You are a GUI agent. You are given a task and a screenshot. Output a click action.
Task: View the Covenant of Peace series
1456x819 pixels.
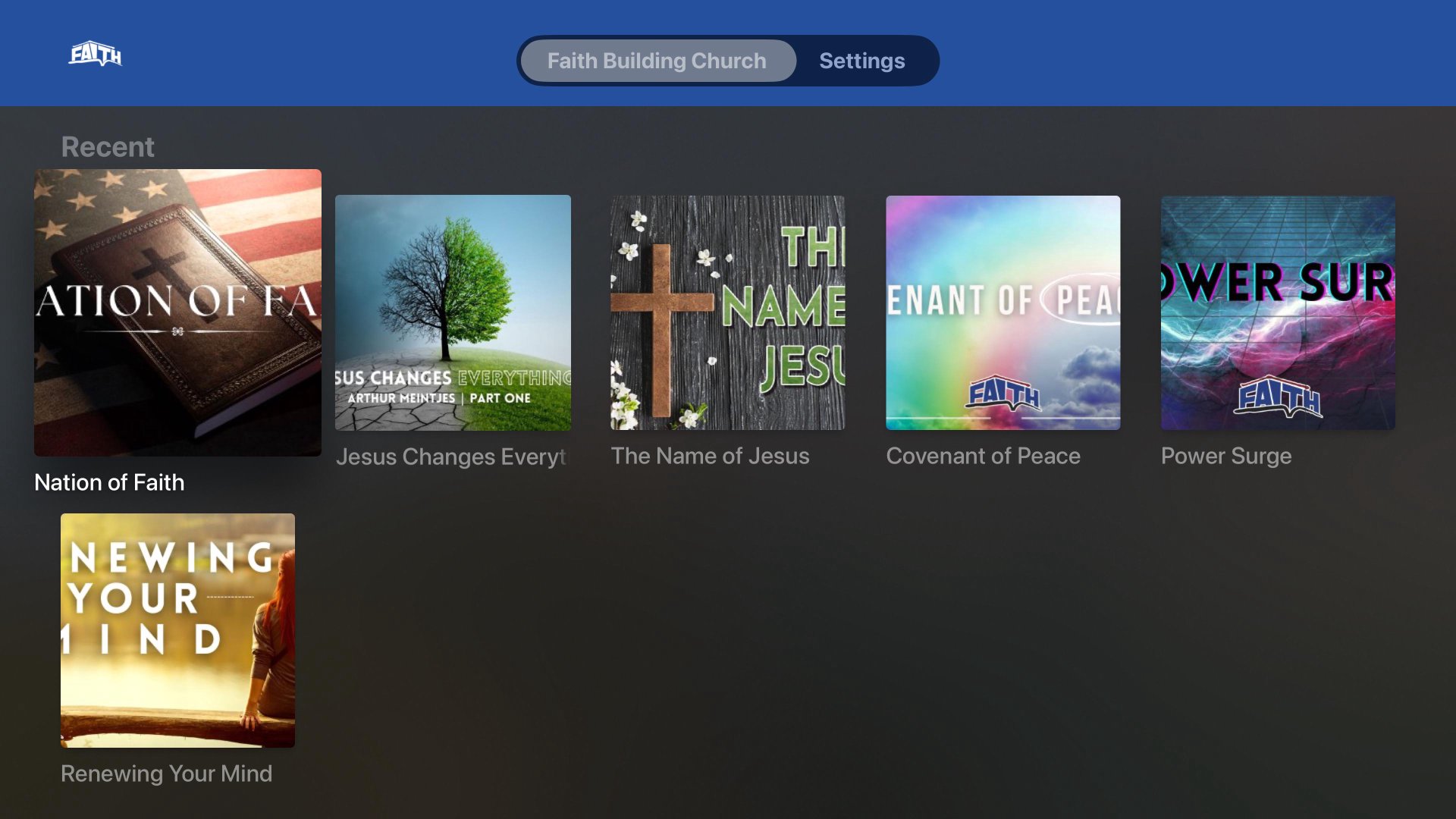click(1003, 312)
